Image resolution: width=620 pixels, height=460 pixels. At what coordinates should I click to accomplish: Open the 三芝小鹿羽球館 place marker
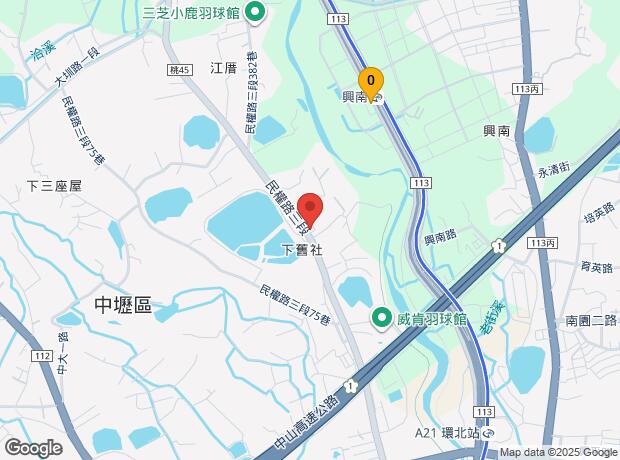pyautogui.click(x=255, y=13)
